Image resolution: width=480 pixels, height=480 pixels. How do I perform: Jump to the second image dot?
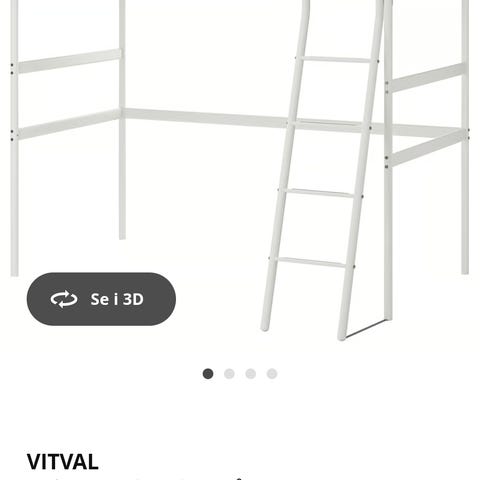(229, 374)
